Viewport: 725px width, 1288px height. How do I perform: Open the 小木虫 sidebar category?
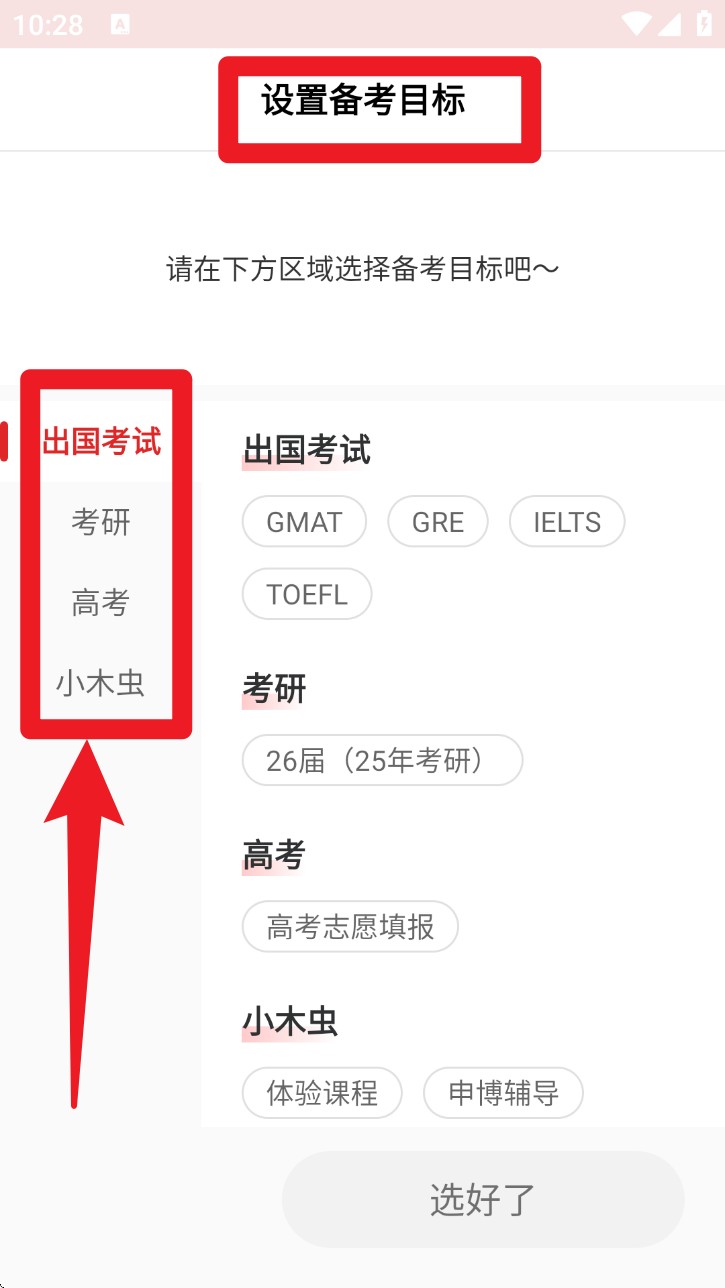click(101, 684)
